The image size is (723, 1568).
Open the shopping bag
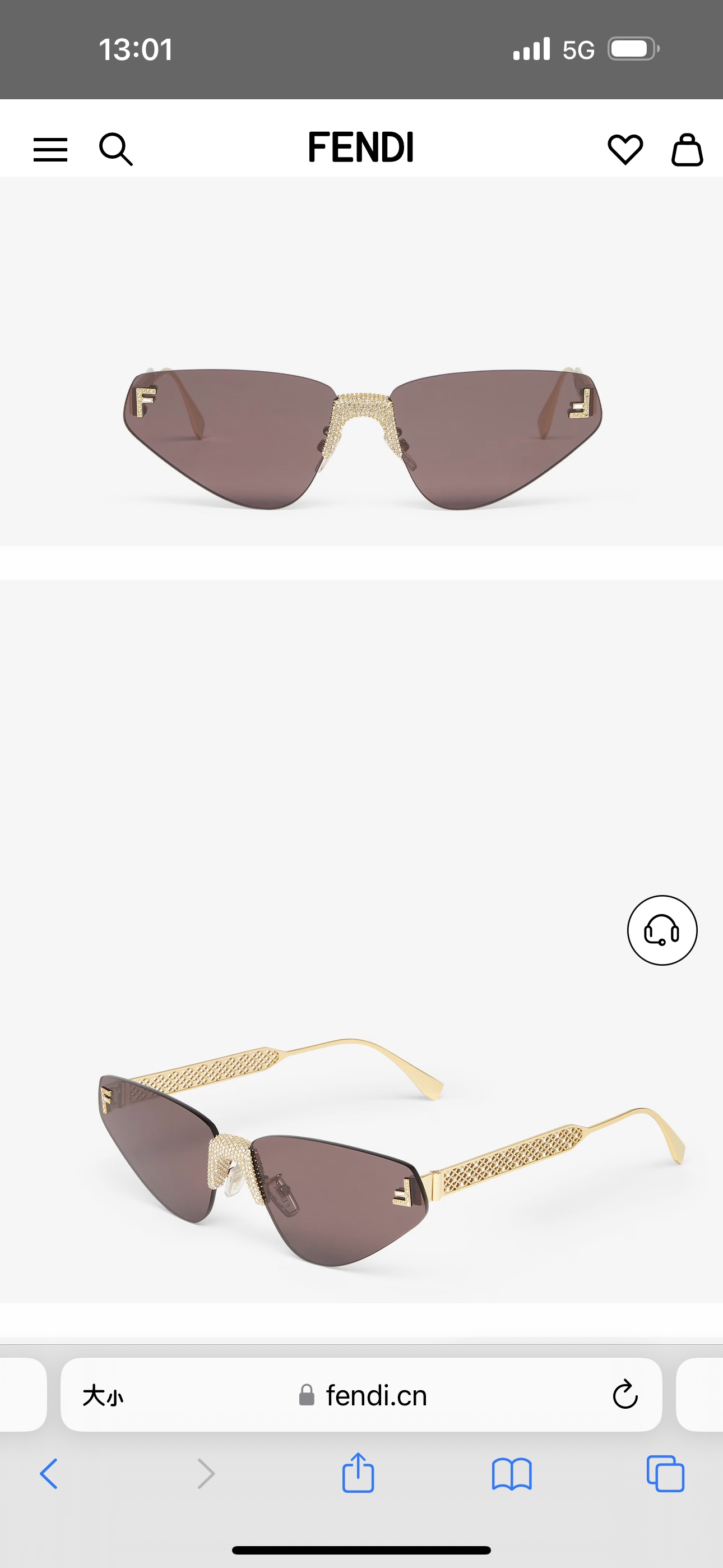[687, 149]
